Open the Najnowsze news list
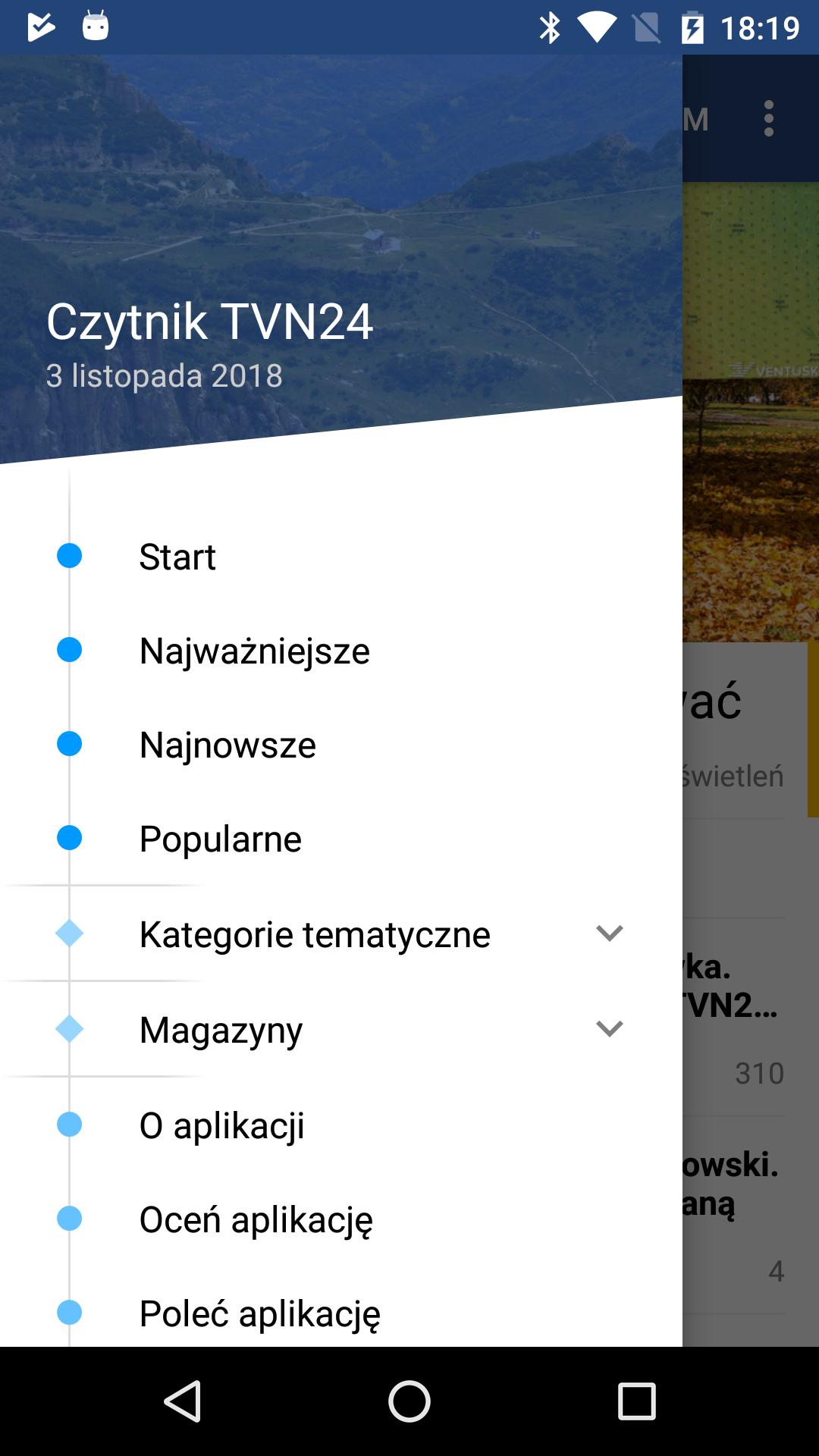Image resolution: width=819 pixels, height=1456 pixels. click(227, 745)
